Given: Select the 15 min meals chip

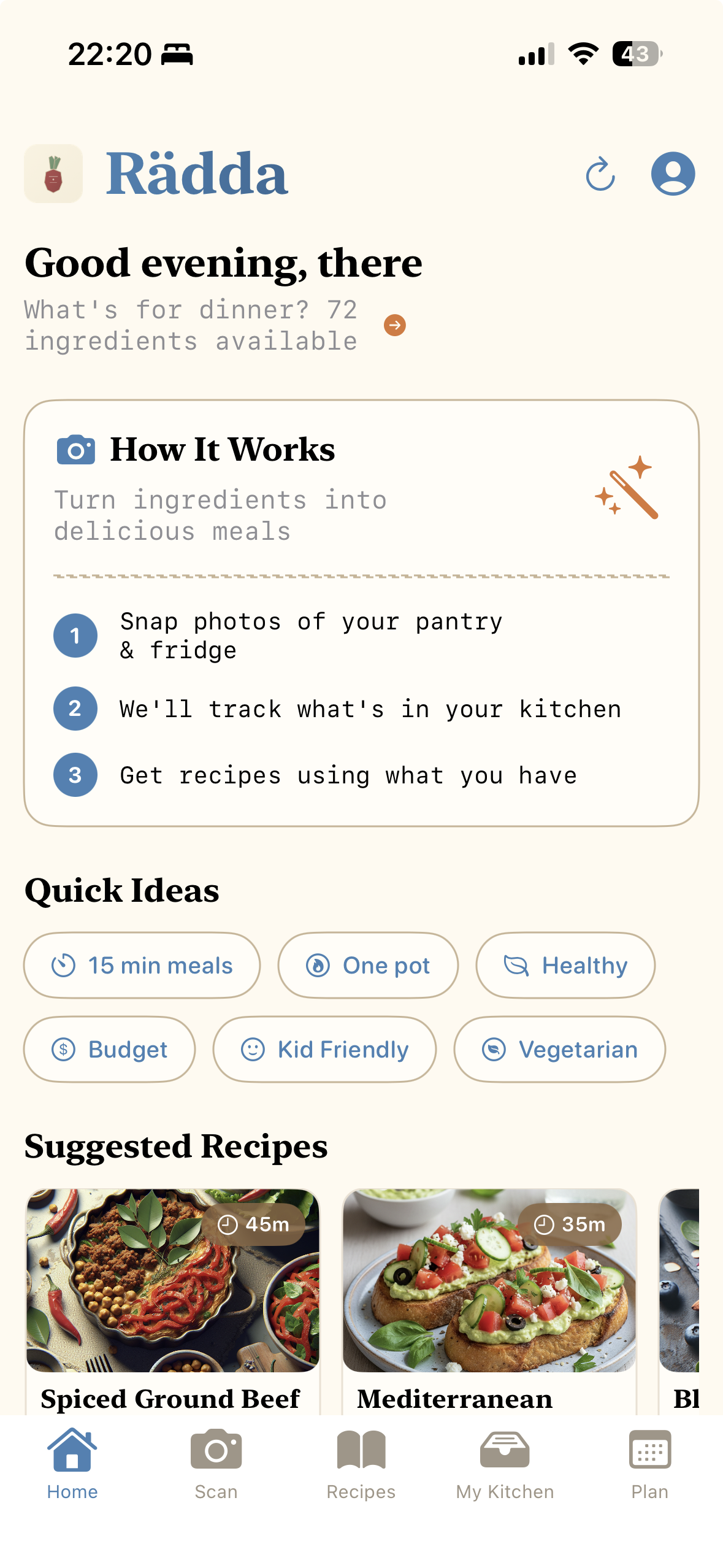Looking at the screenshot, I should pos(142,966).
